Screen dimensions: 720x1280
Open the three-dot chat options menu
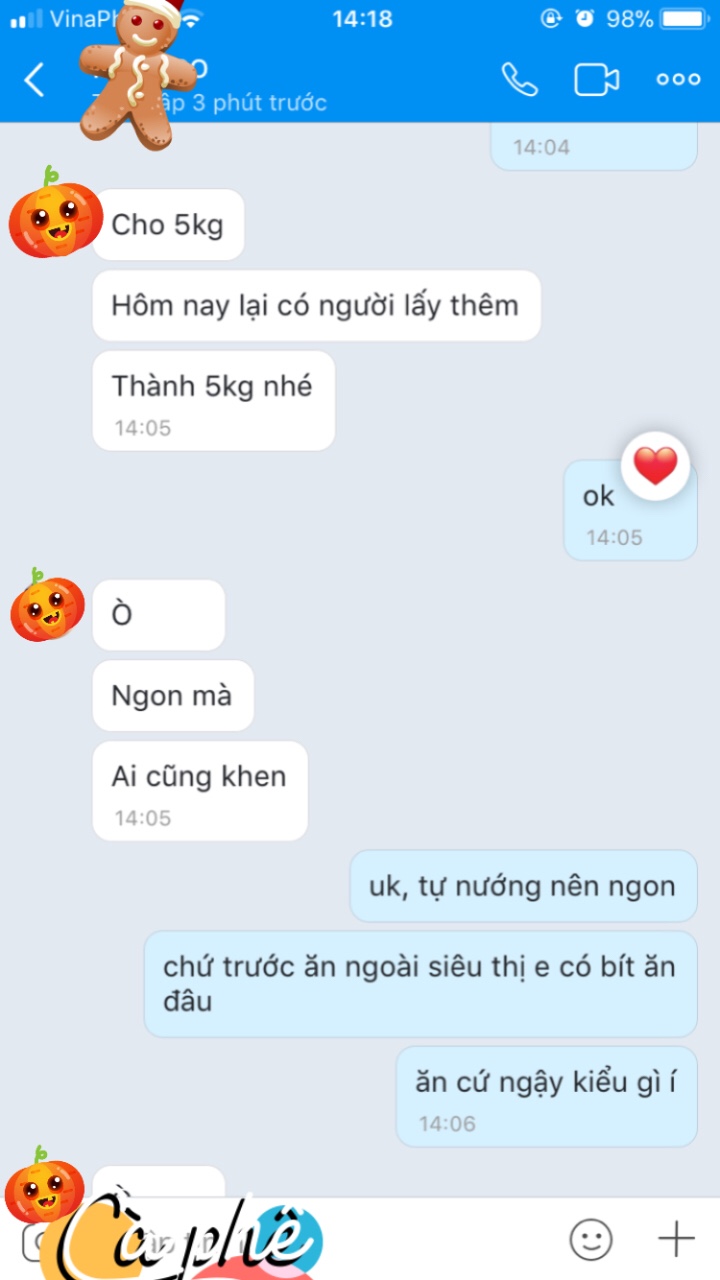click(x=678, y=80)
